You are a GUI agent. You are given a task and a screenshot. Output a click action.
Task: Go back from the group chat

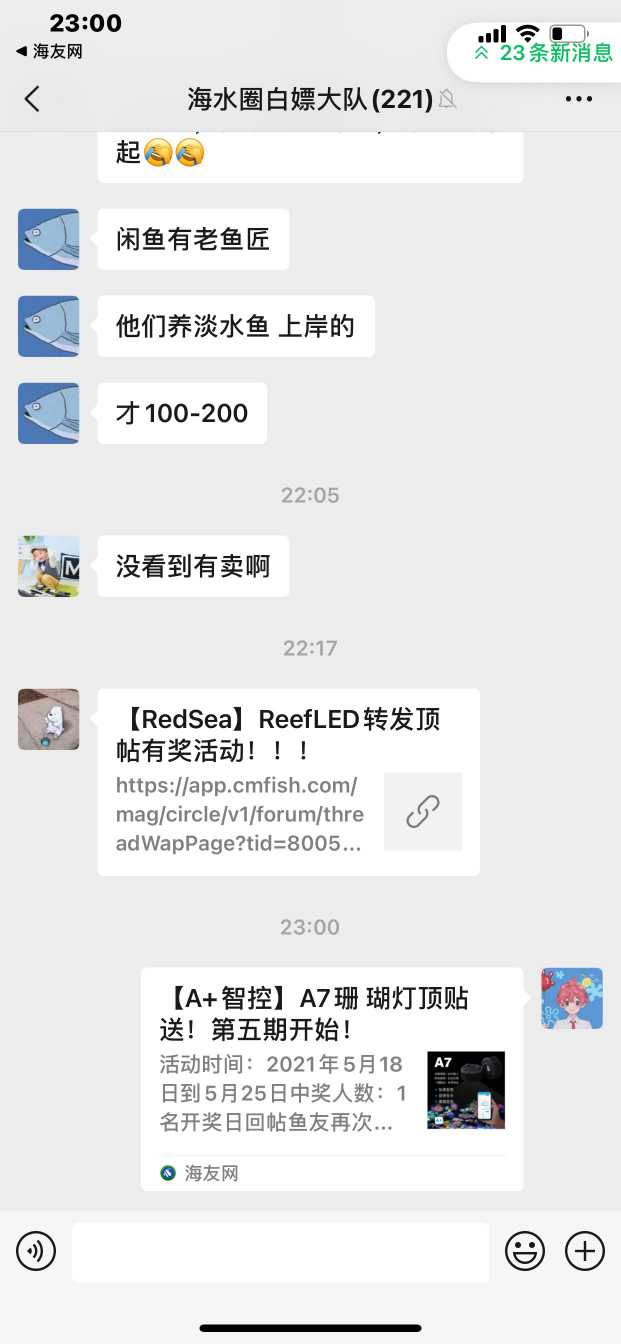pos(32,98)
